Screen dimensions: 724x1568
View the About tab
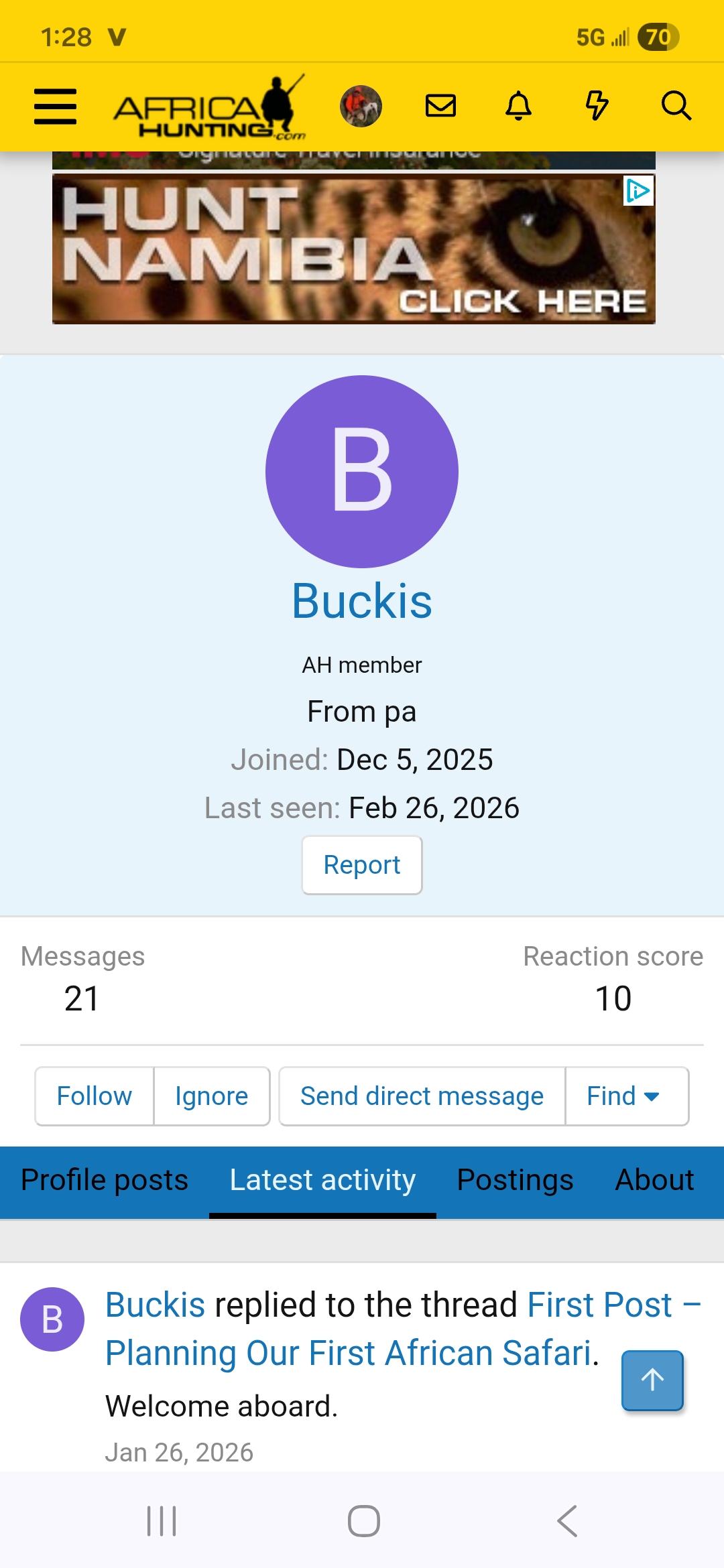coord(654,1180)
